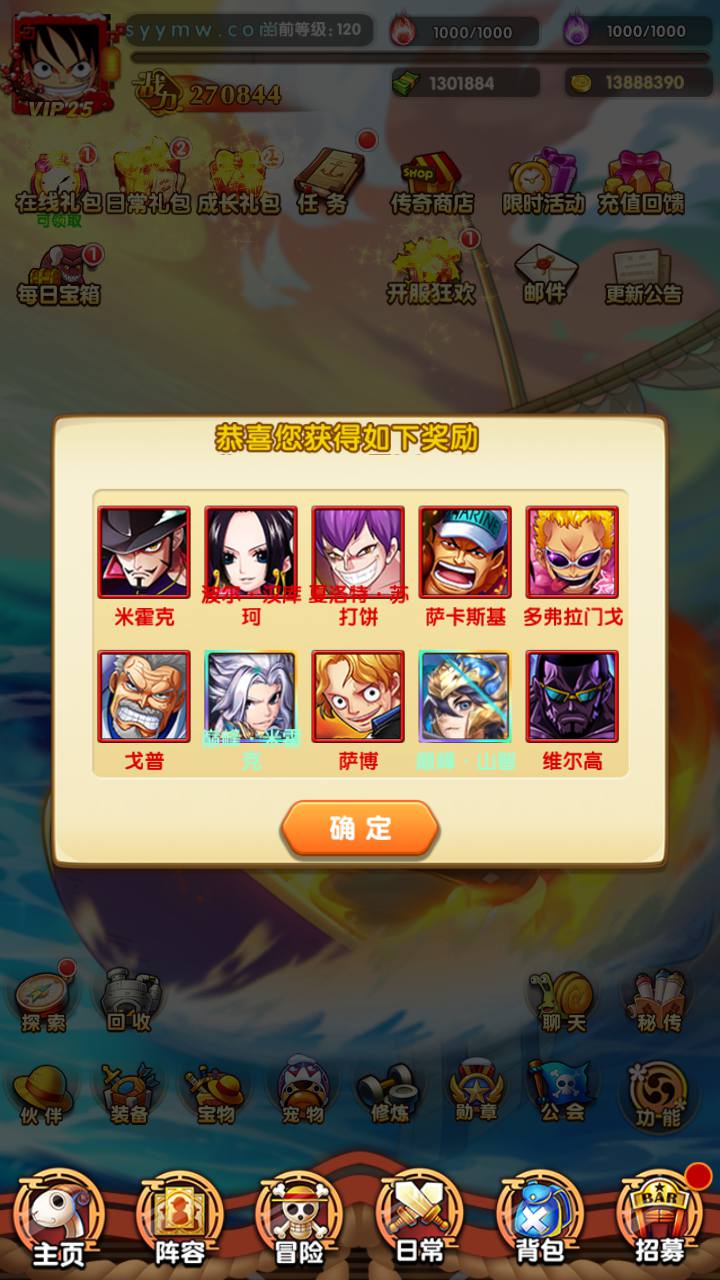Tap the 多弗拉门戈 hero reward tile
Image resolution: width=720 pixels, height=1280 pixels.
pos(572,553)
